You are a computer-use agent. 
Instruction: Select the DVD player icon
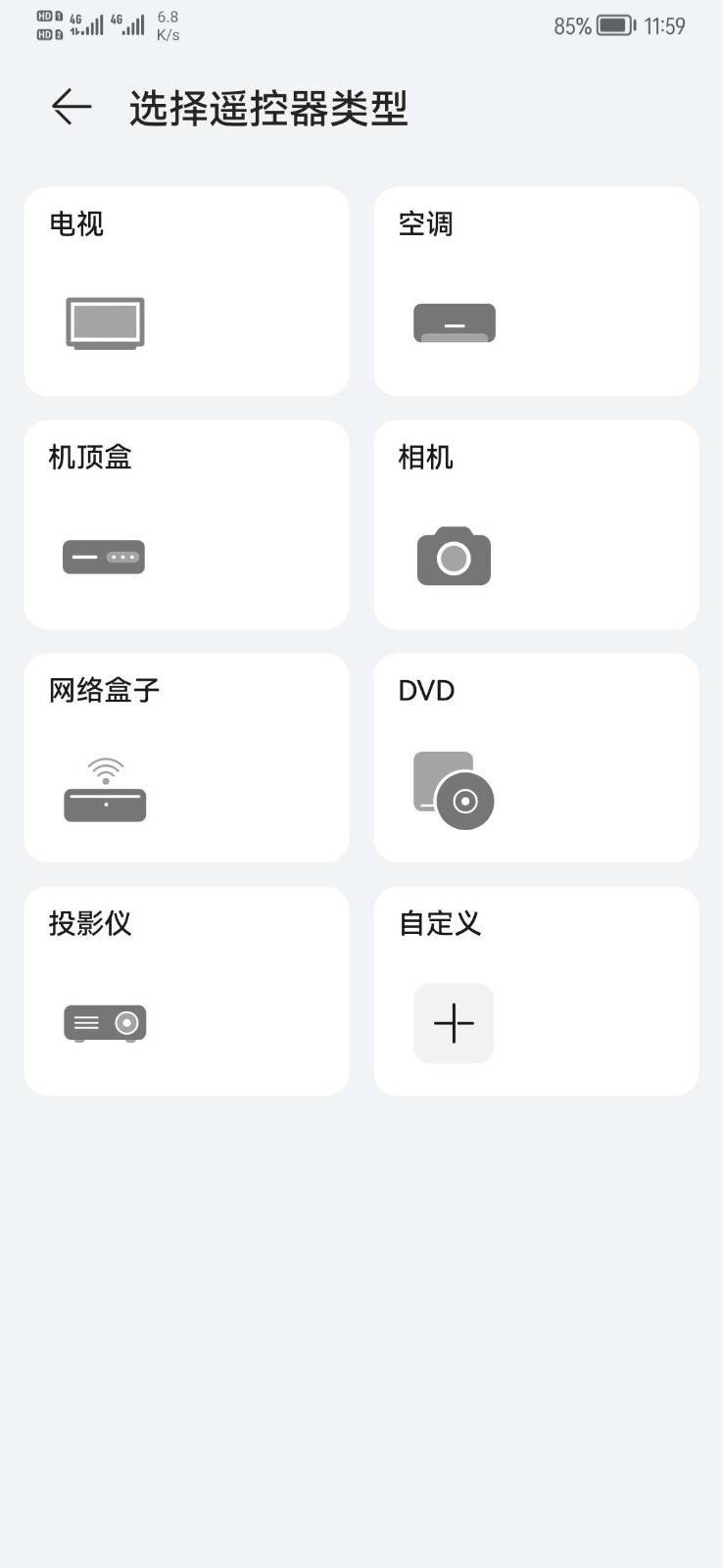[x=454, y=789]
